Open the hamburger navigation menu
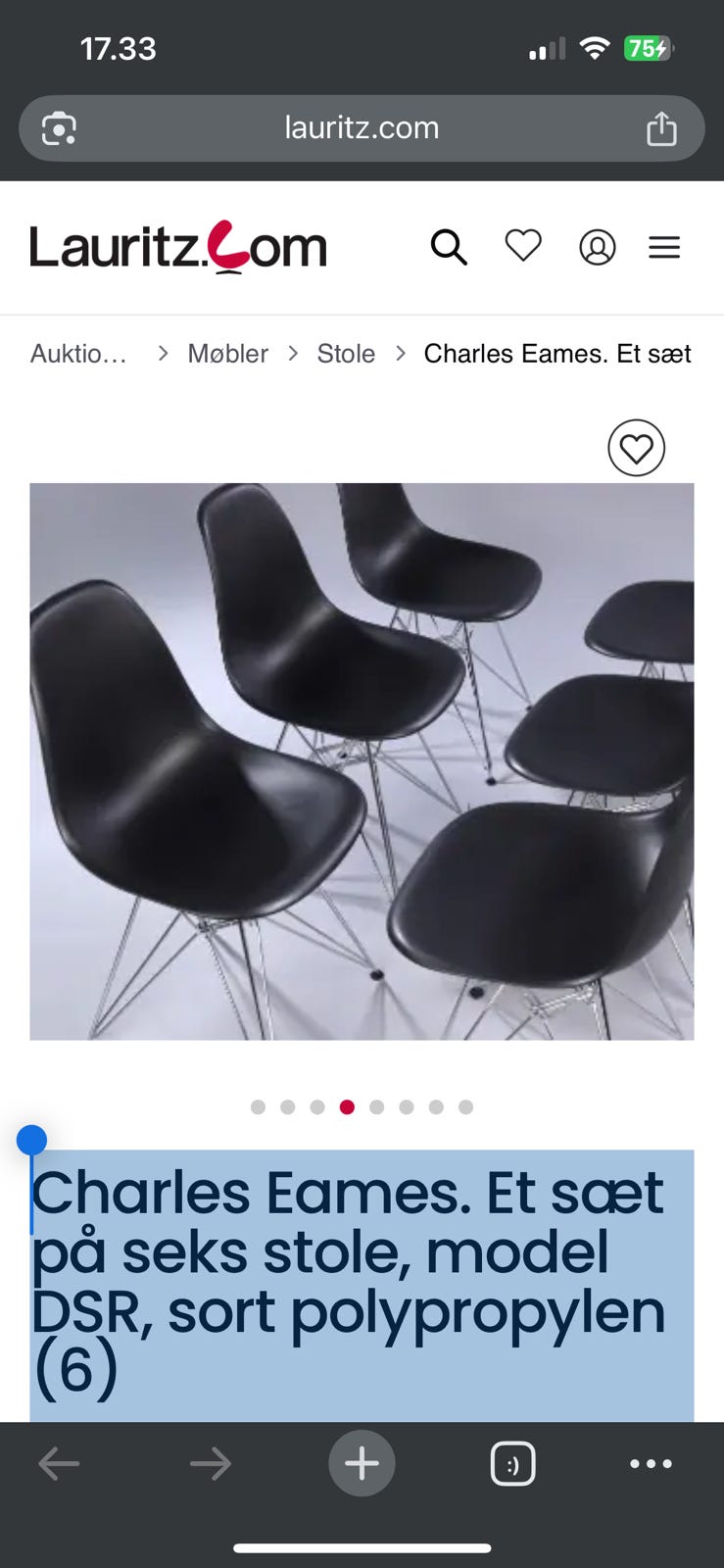The height and width of the screenshot is (1568, 724). (665, 247)
